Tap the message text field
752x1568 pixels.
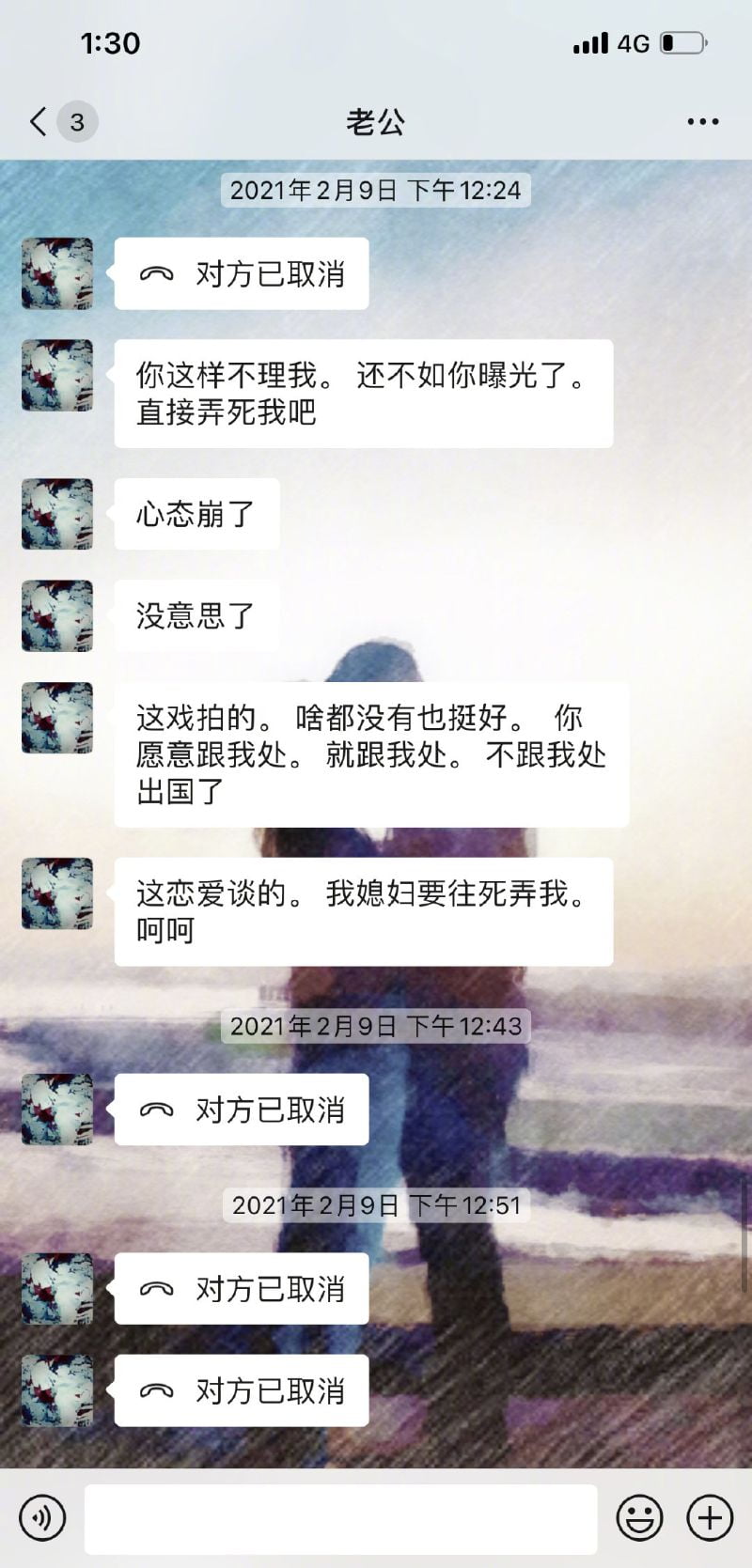coord(340,1517)
